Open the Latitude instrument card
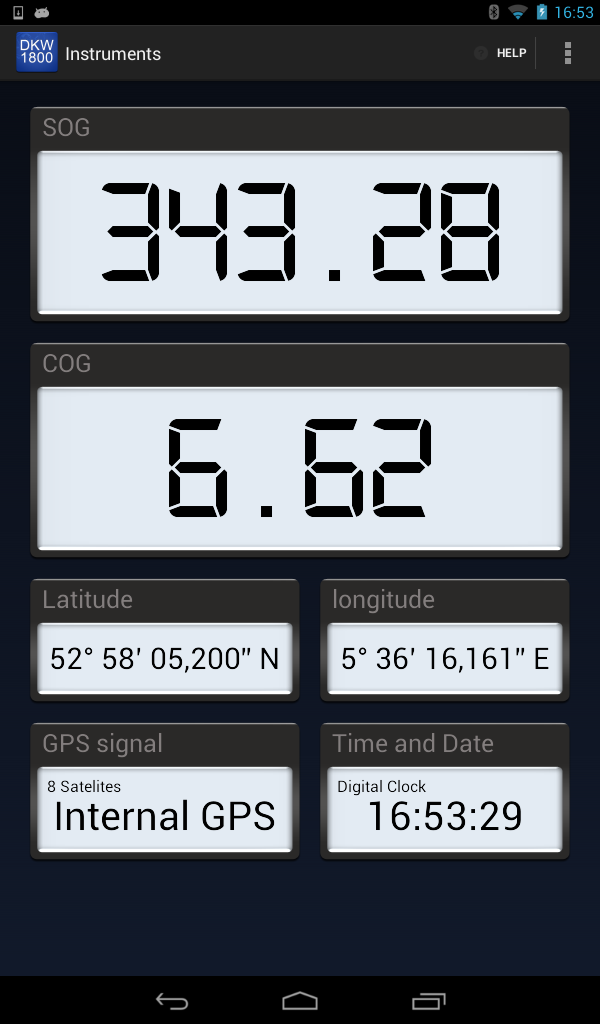The image size is (600, 1024). pos(165,641)
